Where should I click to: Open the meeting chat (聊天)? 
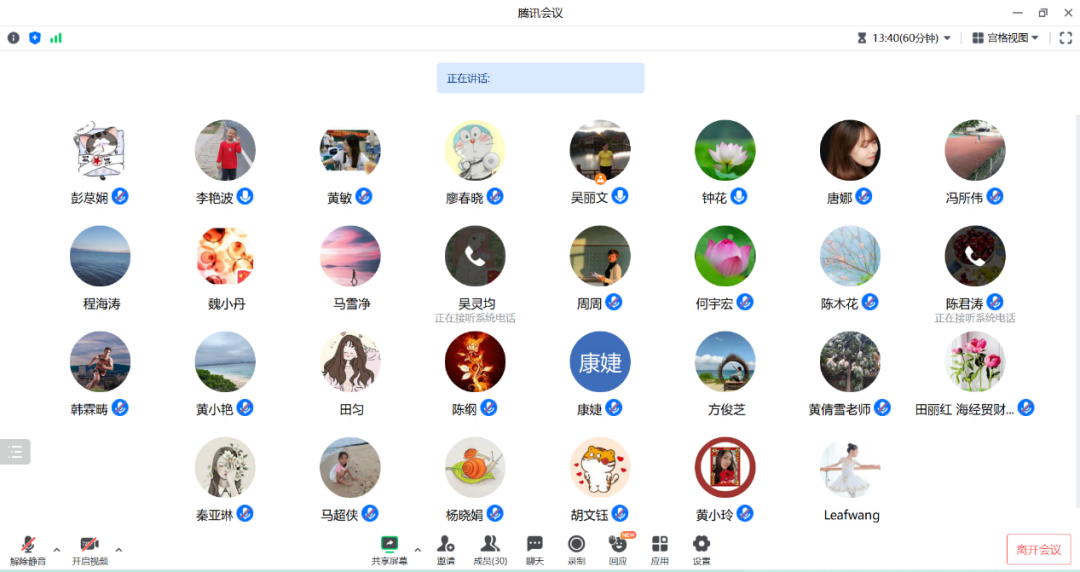coord(535,549)
